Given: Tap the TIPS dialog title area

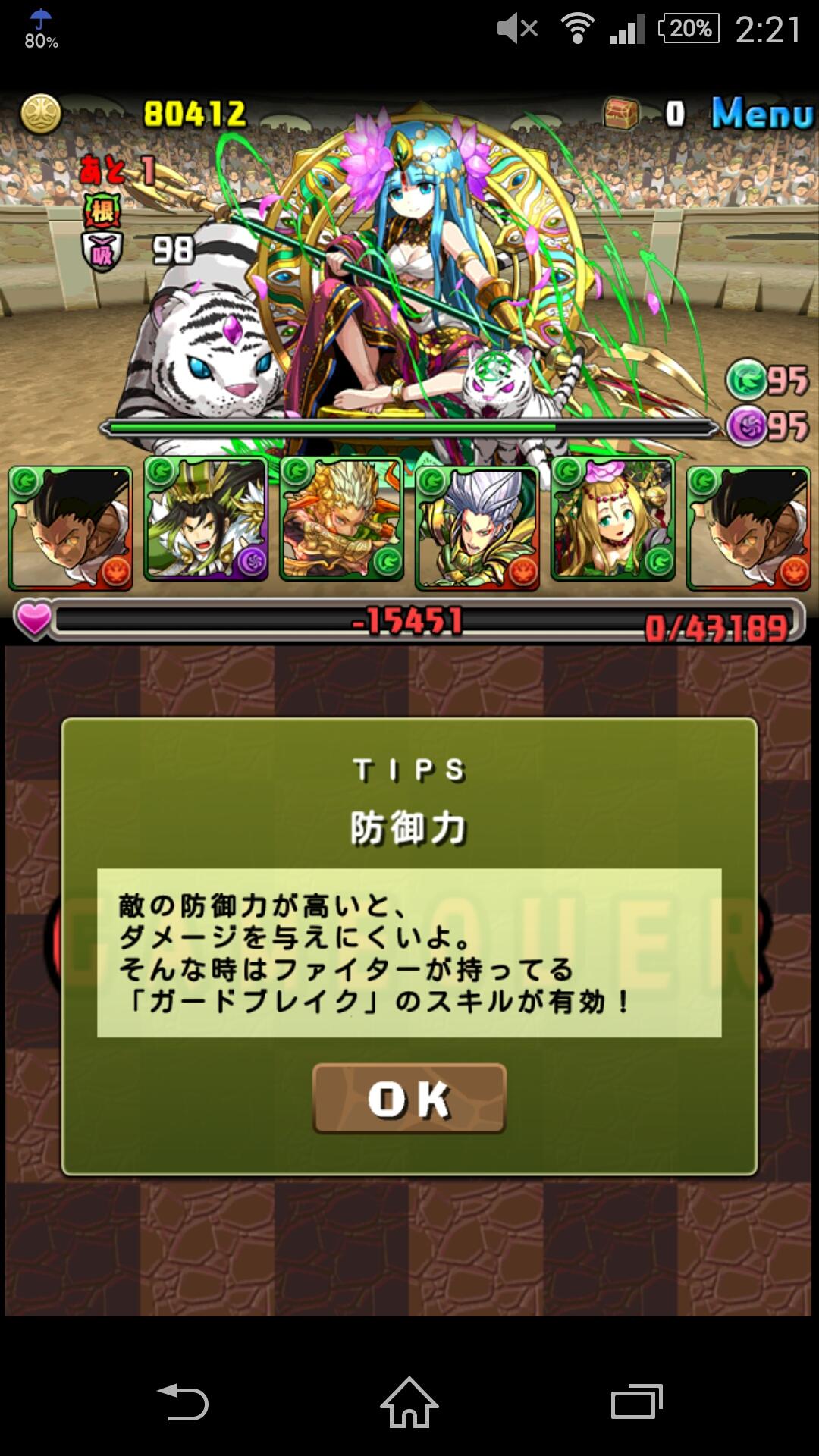Looking at the screenshot, I should 409,770.
